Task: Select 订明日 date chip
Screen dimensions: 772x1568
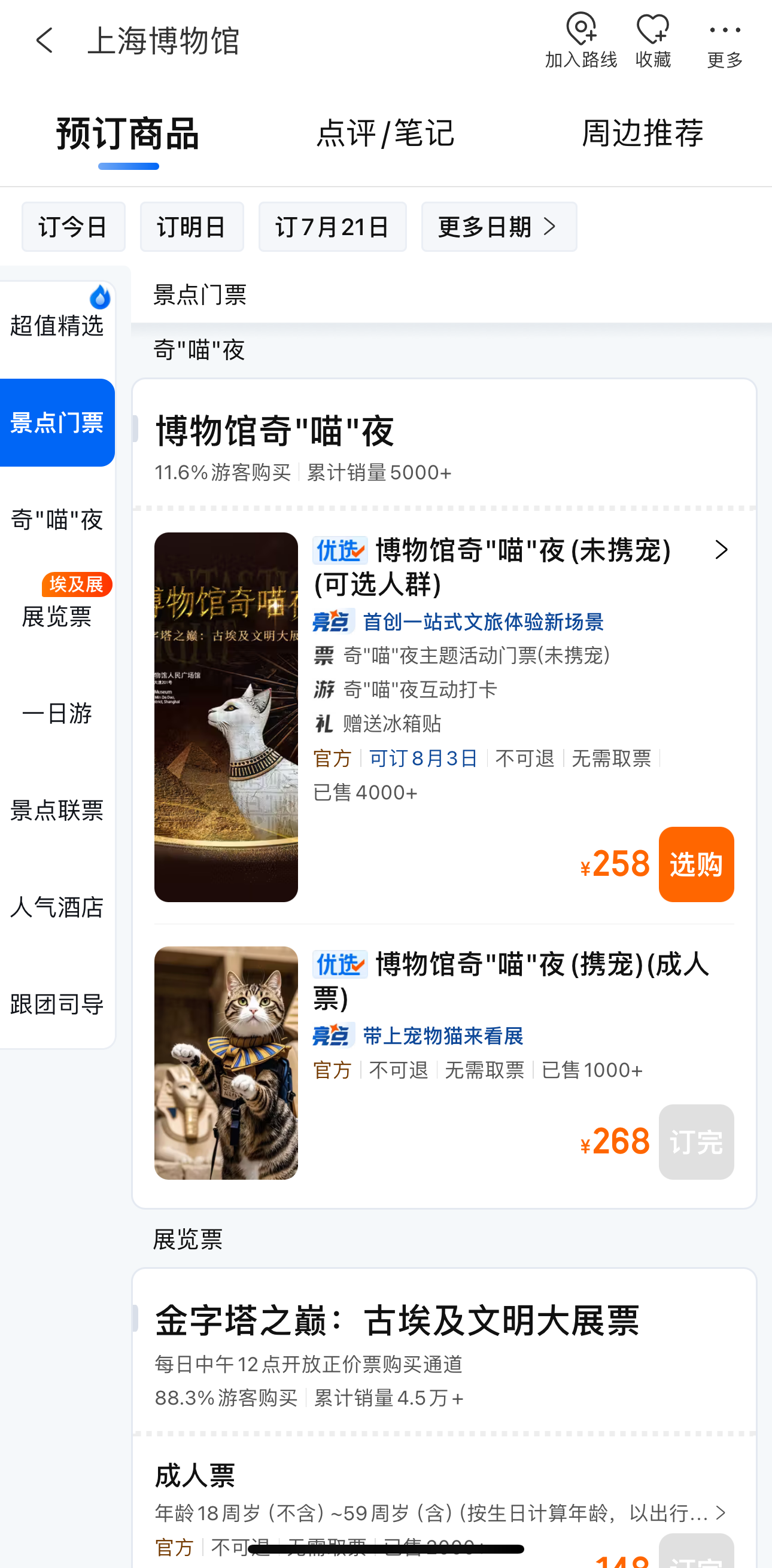Action: (x=192, y=227)
